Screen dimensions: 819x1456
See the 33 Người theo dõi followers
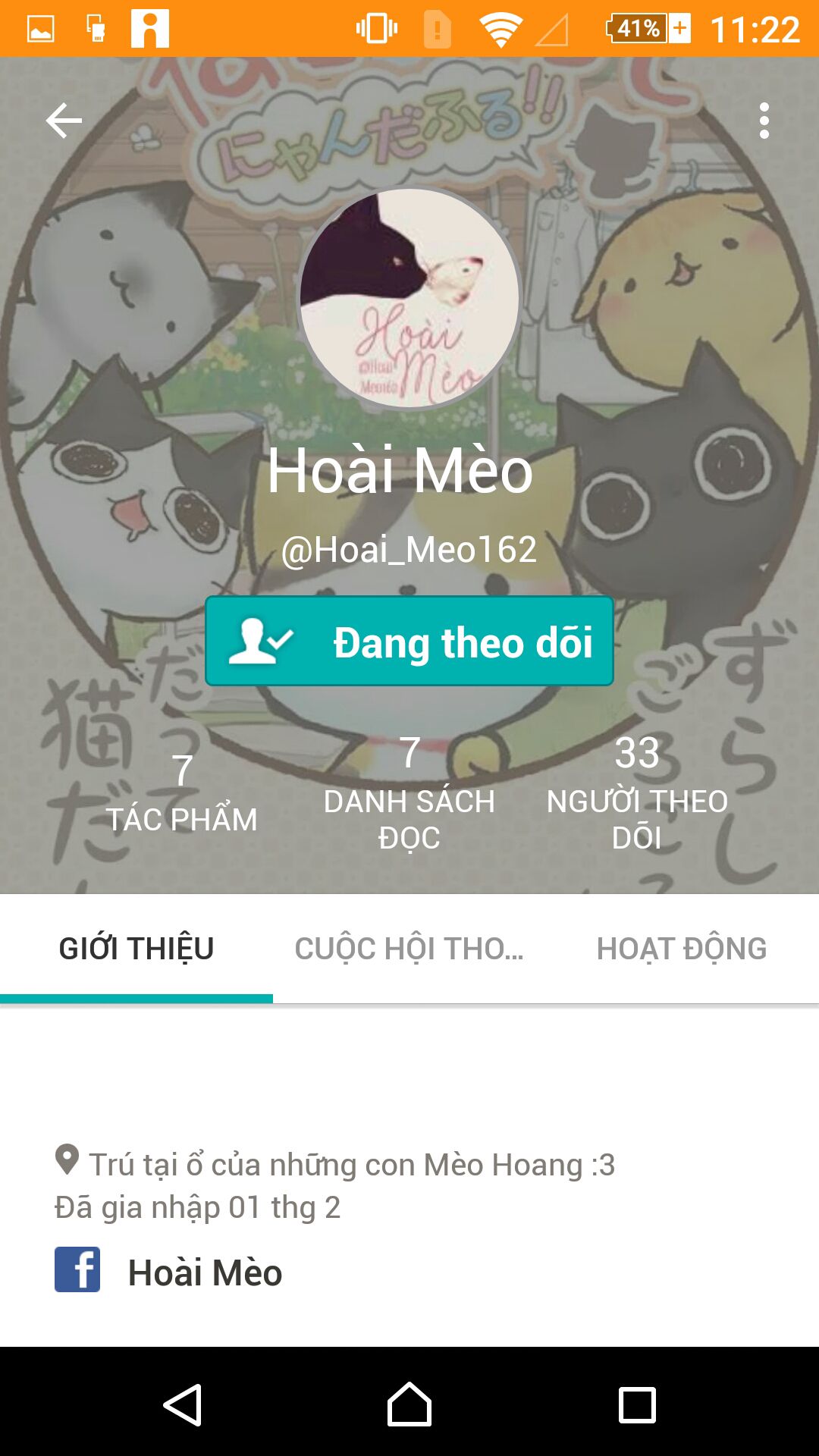click(x=637, y=792)
